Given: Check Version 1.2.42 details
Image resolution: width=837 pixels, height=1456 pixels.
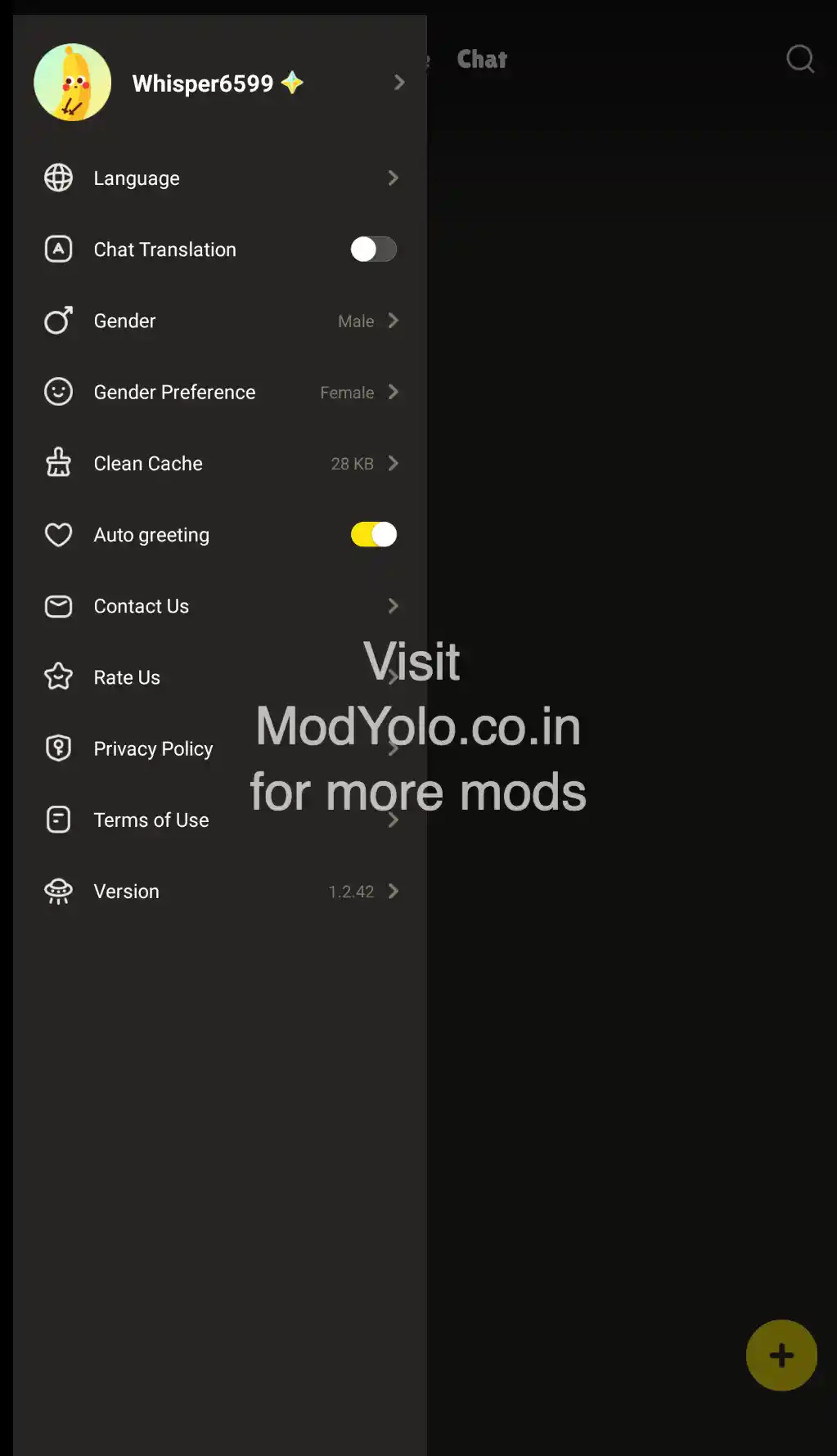Looking at the screenshot, I should pyautogui.click(x=219, y=891).
